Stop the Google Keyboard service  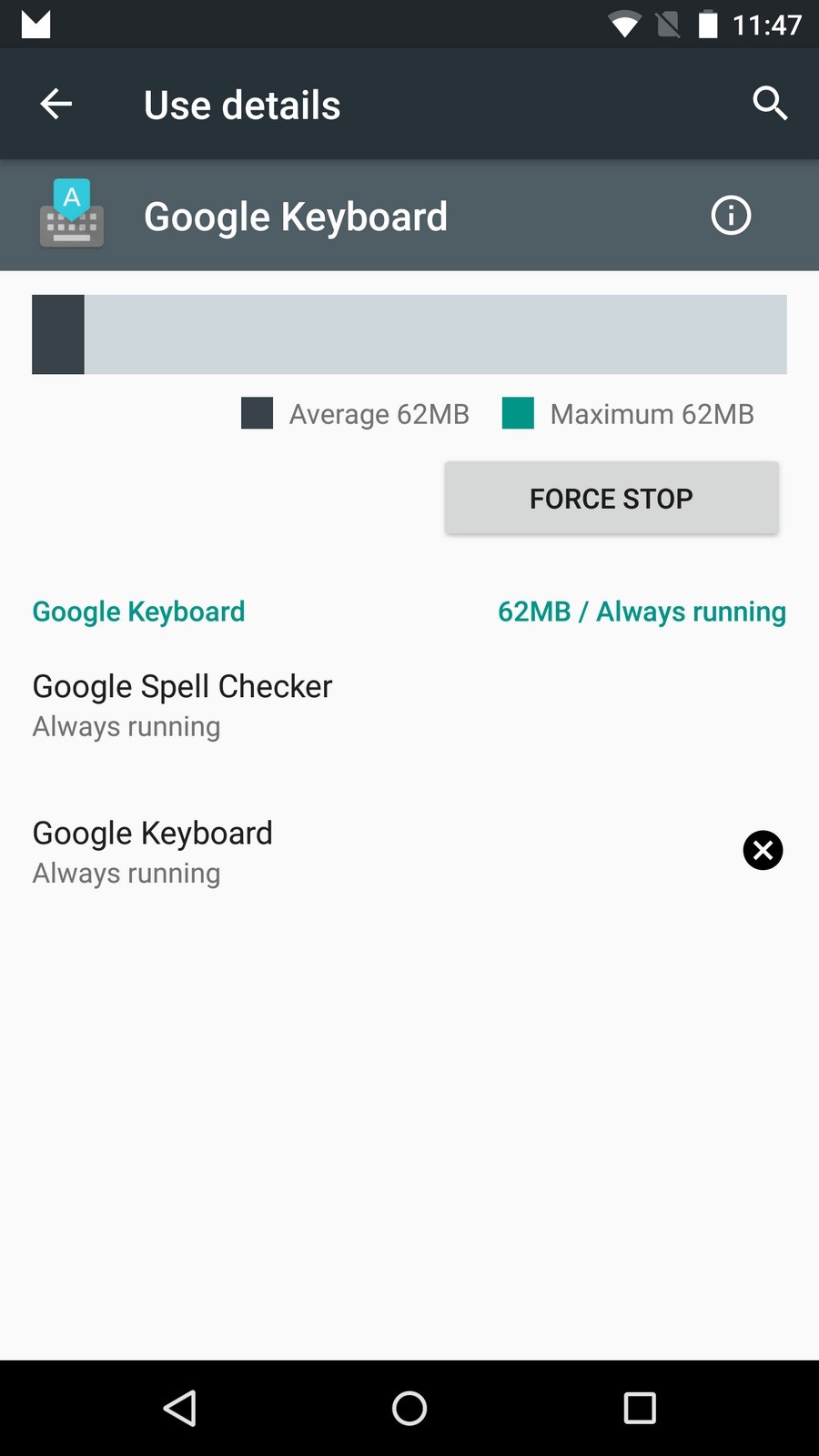tap(763, 850)
